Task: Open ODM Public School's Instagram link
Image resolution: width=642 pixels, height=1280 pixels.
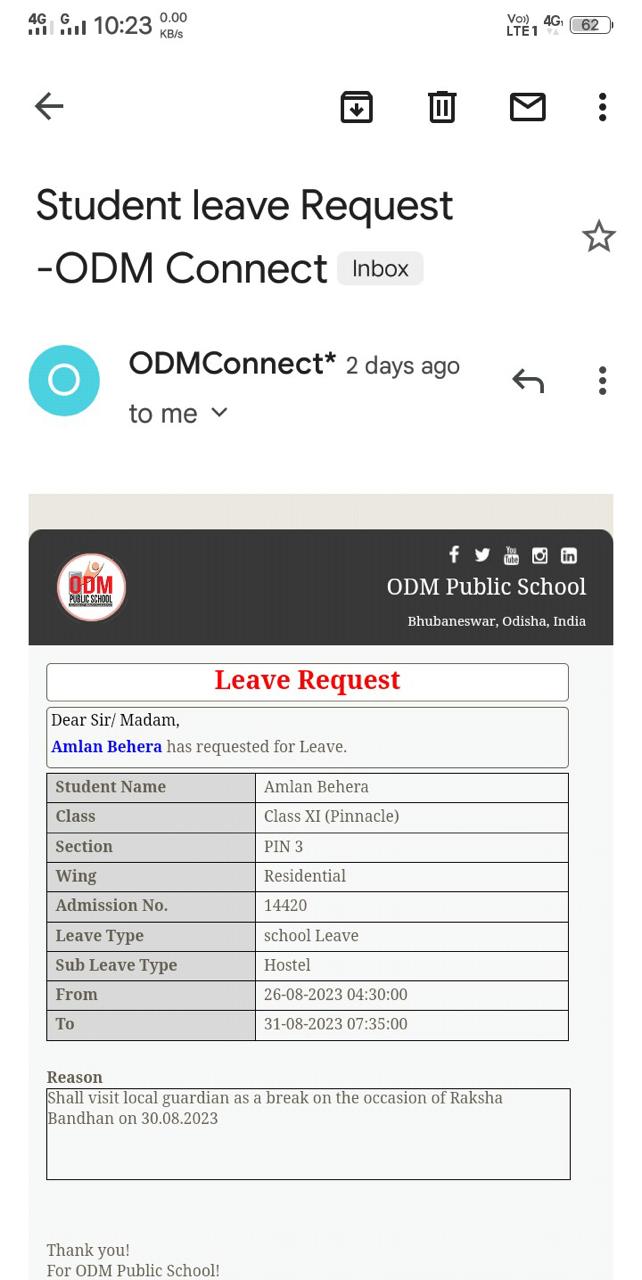Action: tap(540, 555)
